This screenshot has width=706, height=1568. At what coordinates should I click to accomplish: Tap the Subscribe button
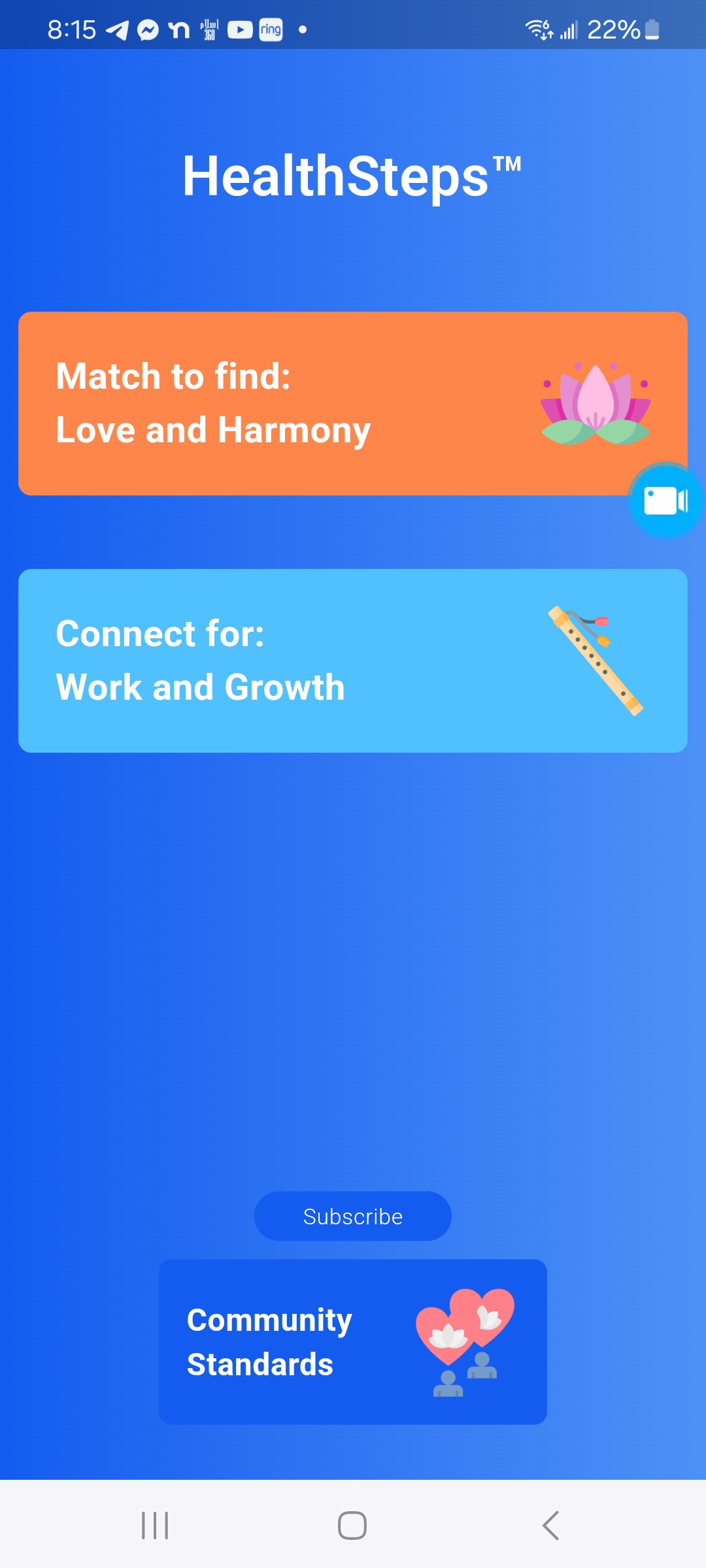(x=353, y=1217)
